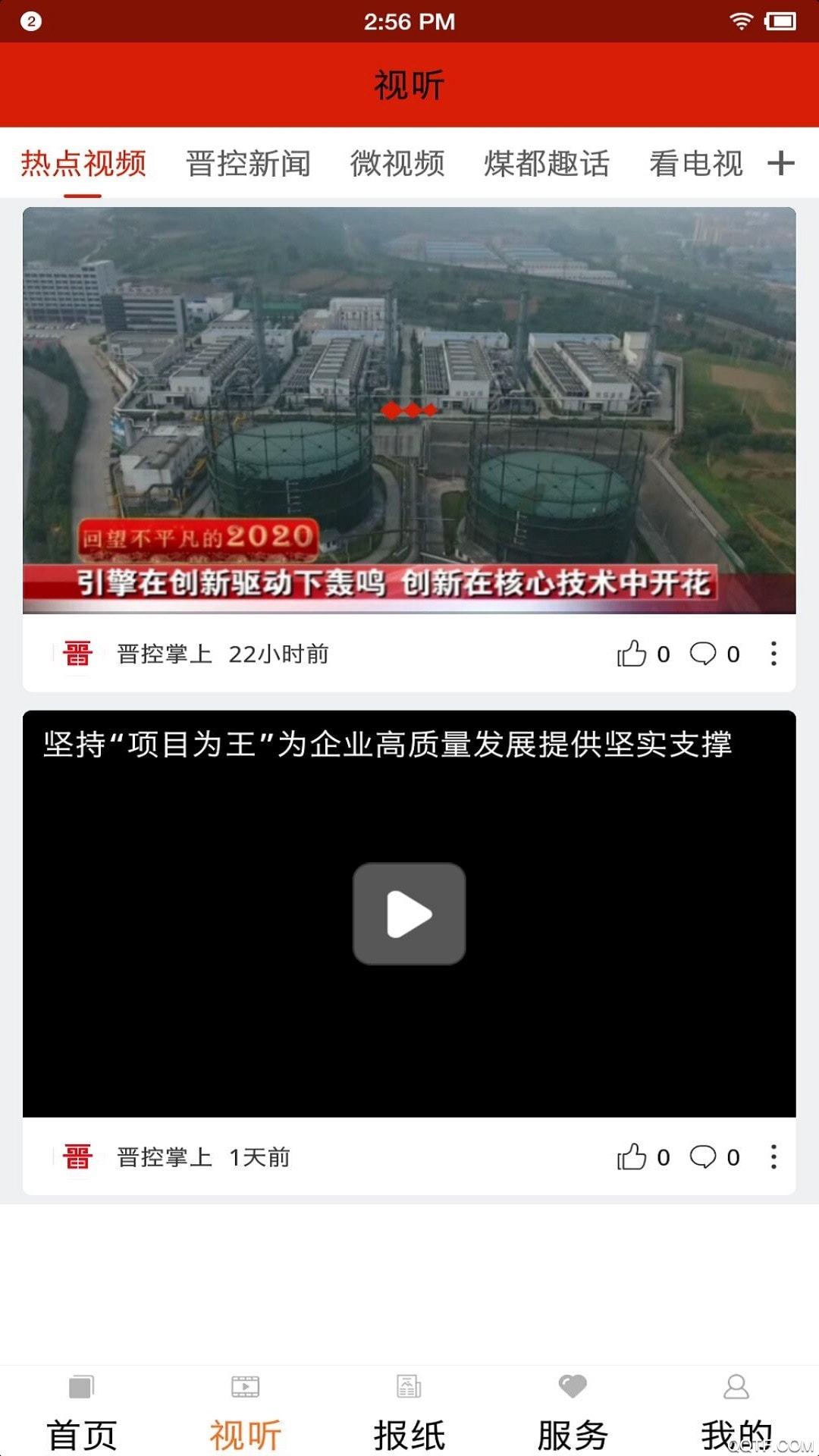The width and height of the screenshot is (819, 1456).
Task: Add more channels with the plus icon
Action: coord(780,163)
